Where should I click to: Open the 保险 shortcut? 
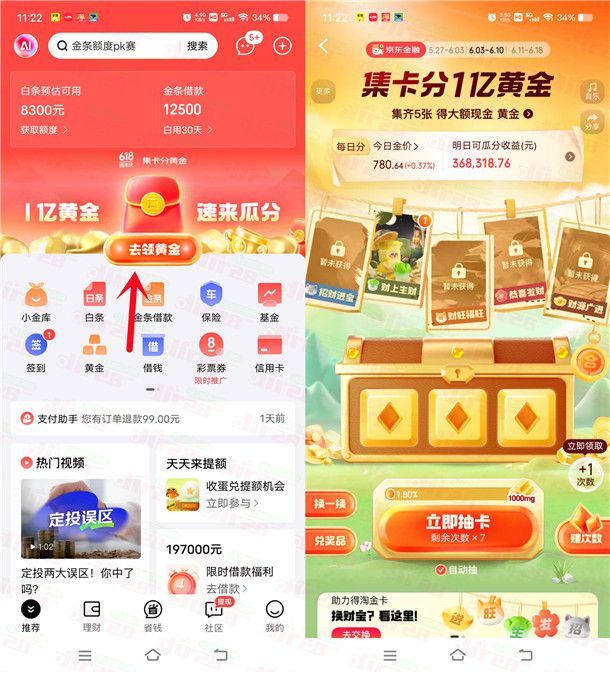pyautogui.click(x=211, y=301)
